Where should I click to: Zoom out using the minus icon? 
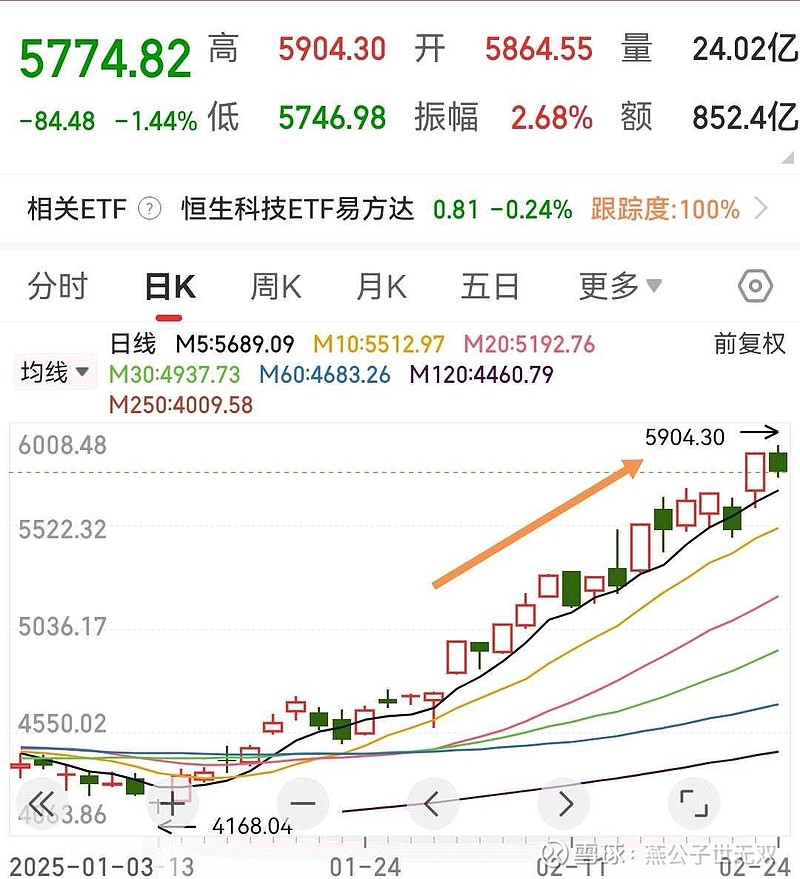tap(301, 802)
